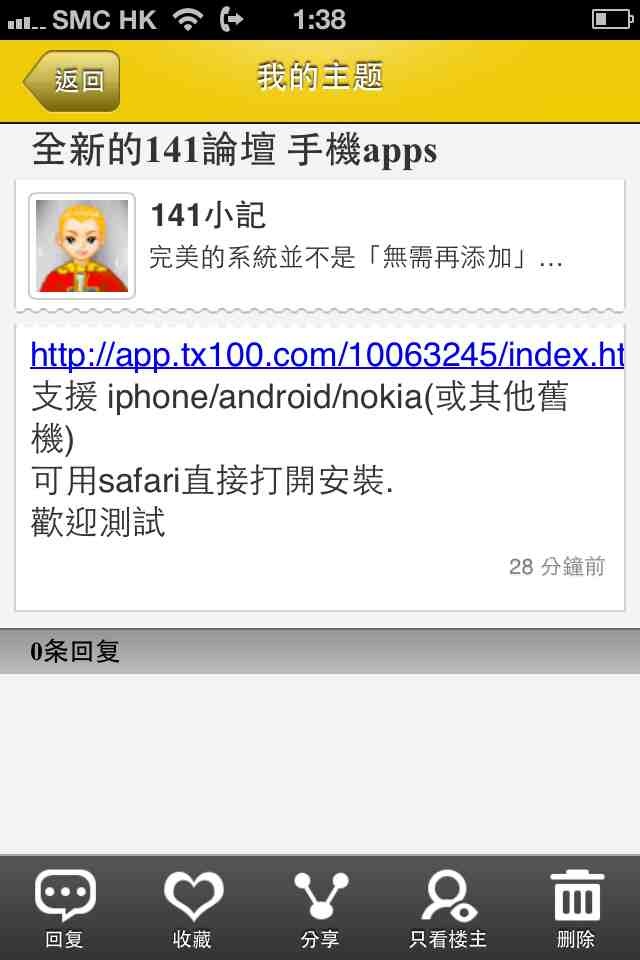Open 141小記's avatar profile
This screenshot has height=960, width=640.
click(82, 246)
